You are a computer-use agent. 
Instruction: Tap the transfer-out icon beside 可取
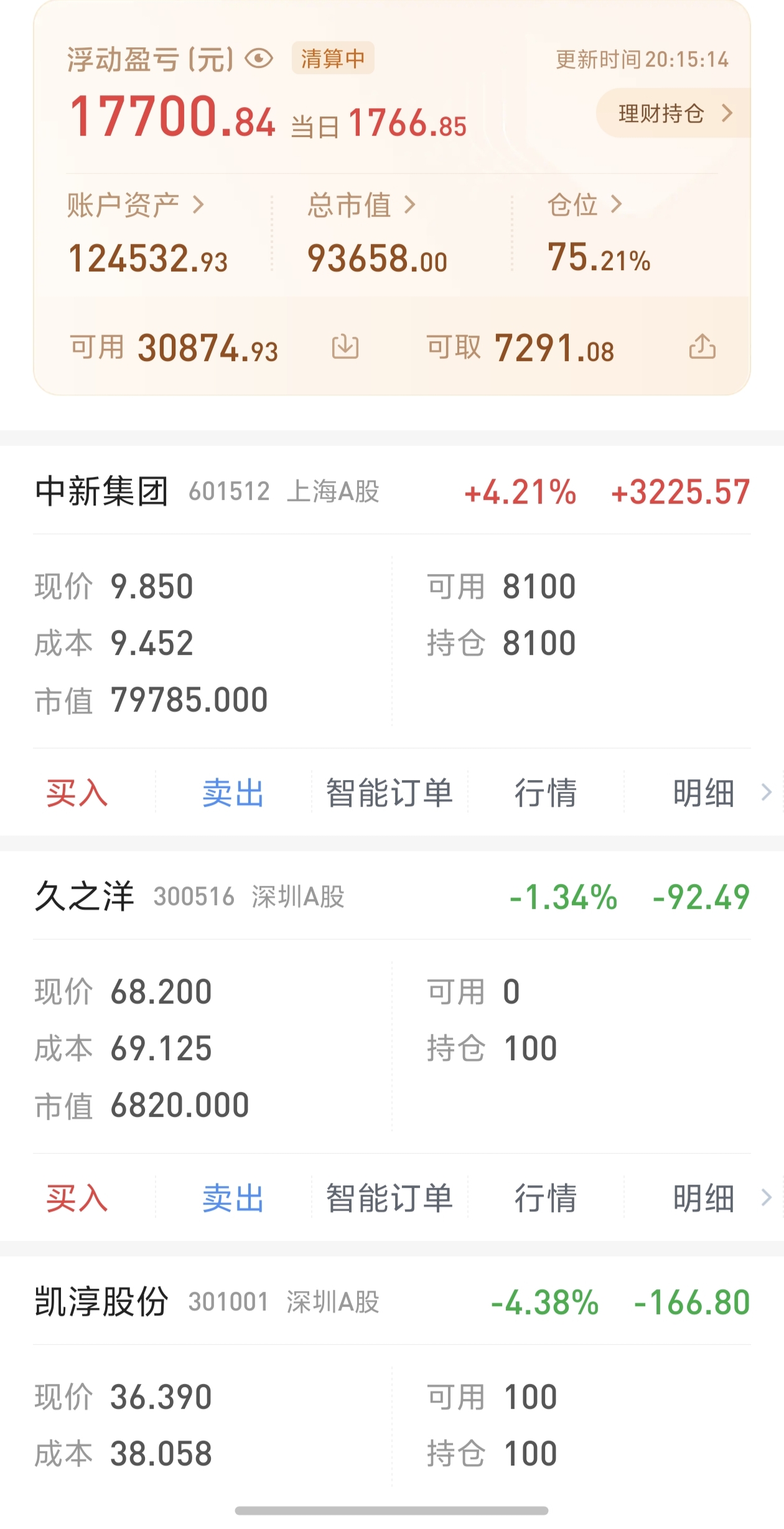coord(702,347)
